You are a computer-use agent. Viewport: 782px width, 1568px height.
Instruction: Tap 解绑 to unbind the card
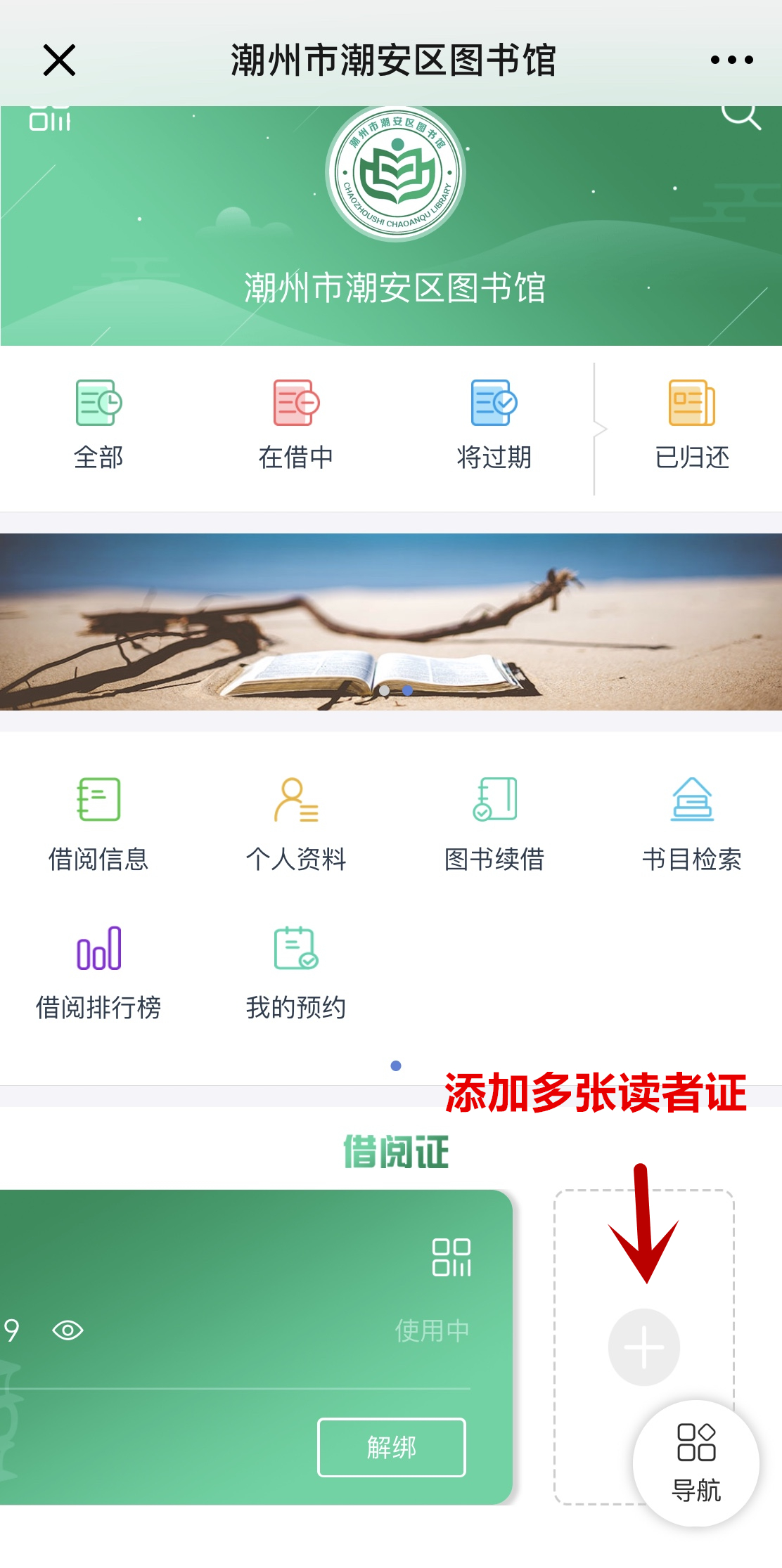pyautogui.click(x=392, y=1447)
